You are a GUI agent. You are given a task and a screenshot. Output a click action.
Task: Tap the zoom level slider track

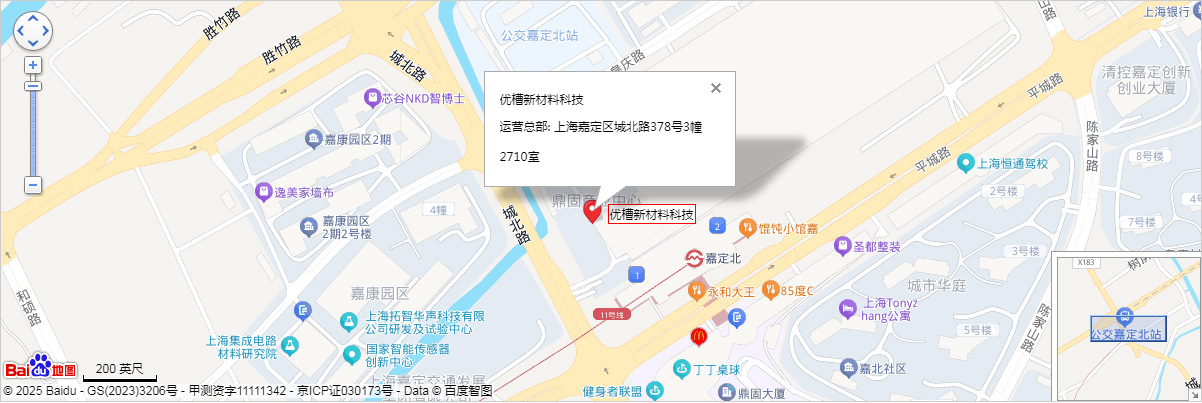tap(33, 130)
